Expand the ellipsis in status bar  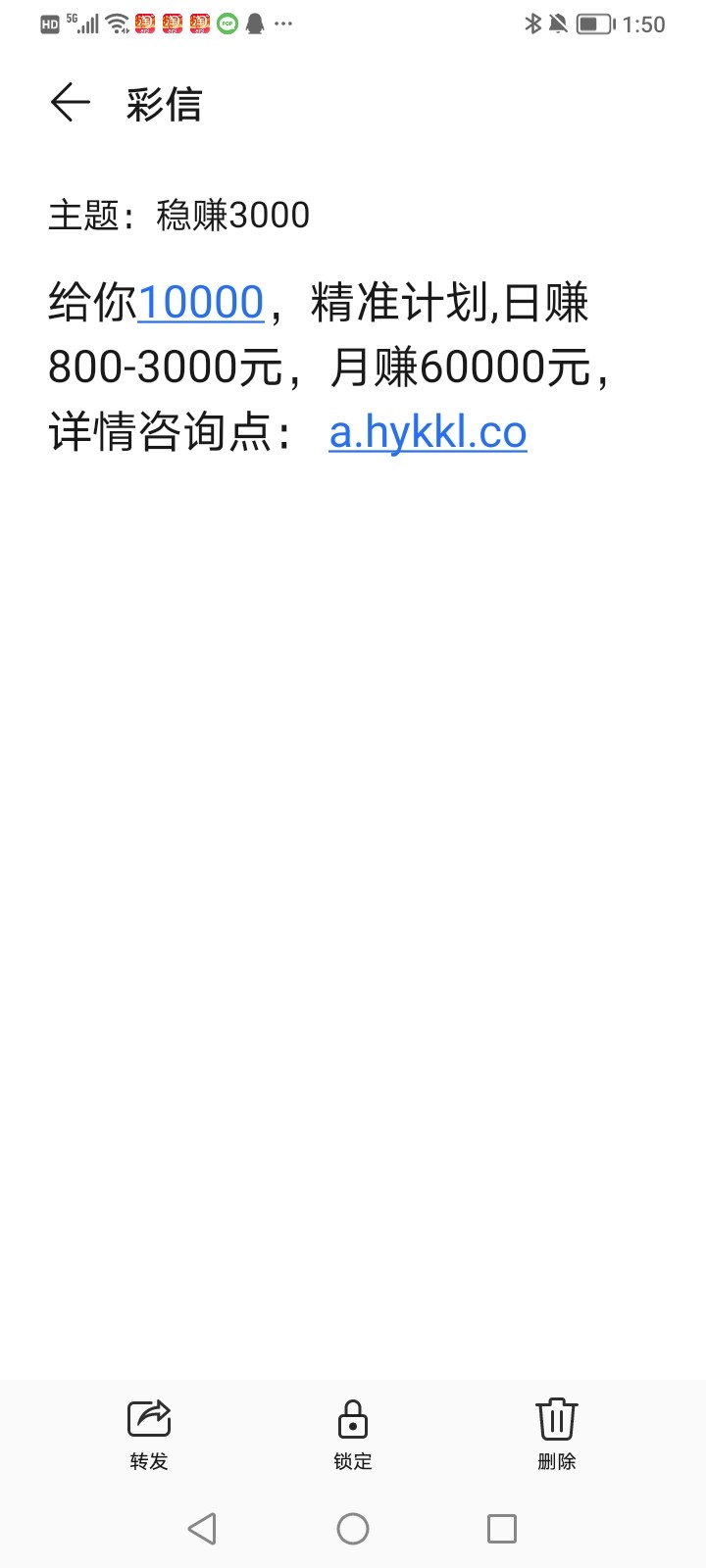(x=281, y=24)
